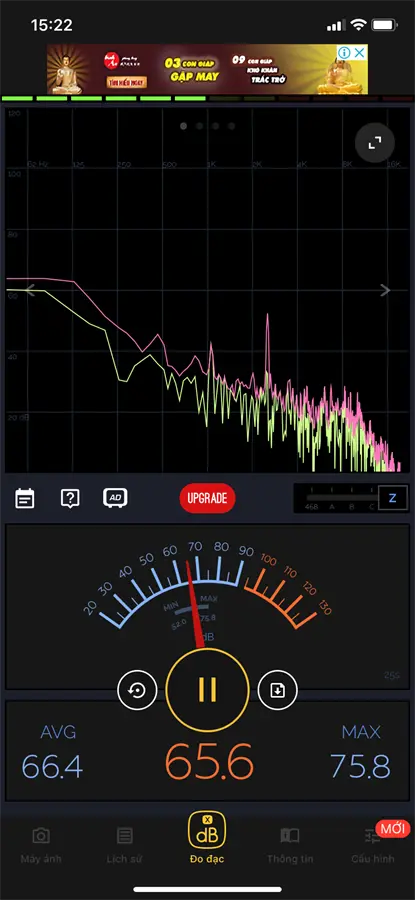Open the ad info icon
The image size is (415, 900).
point(344,53)
